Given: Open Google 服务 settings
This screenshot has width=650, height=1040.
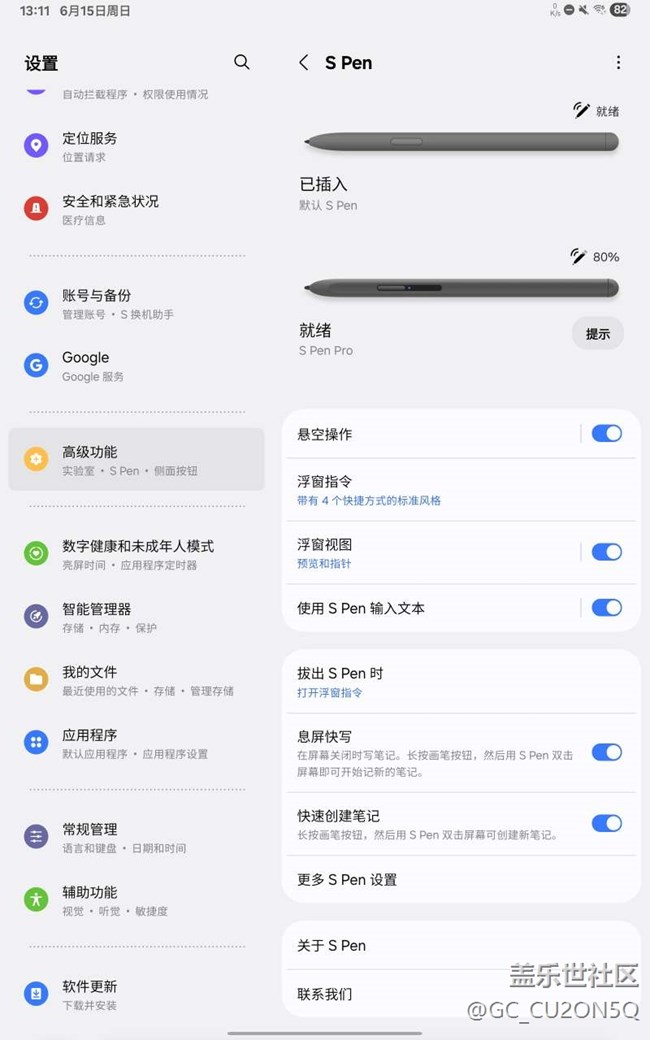Looking at the screenshot, I should 136,365.
